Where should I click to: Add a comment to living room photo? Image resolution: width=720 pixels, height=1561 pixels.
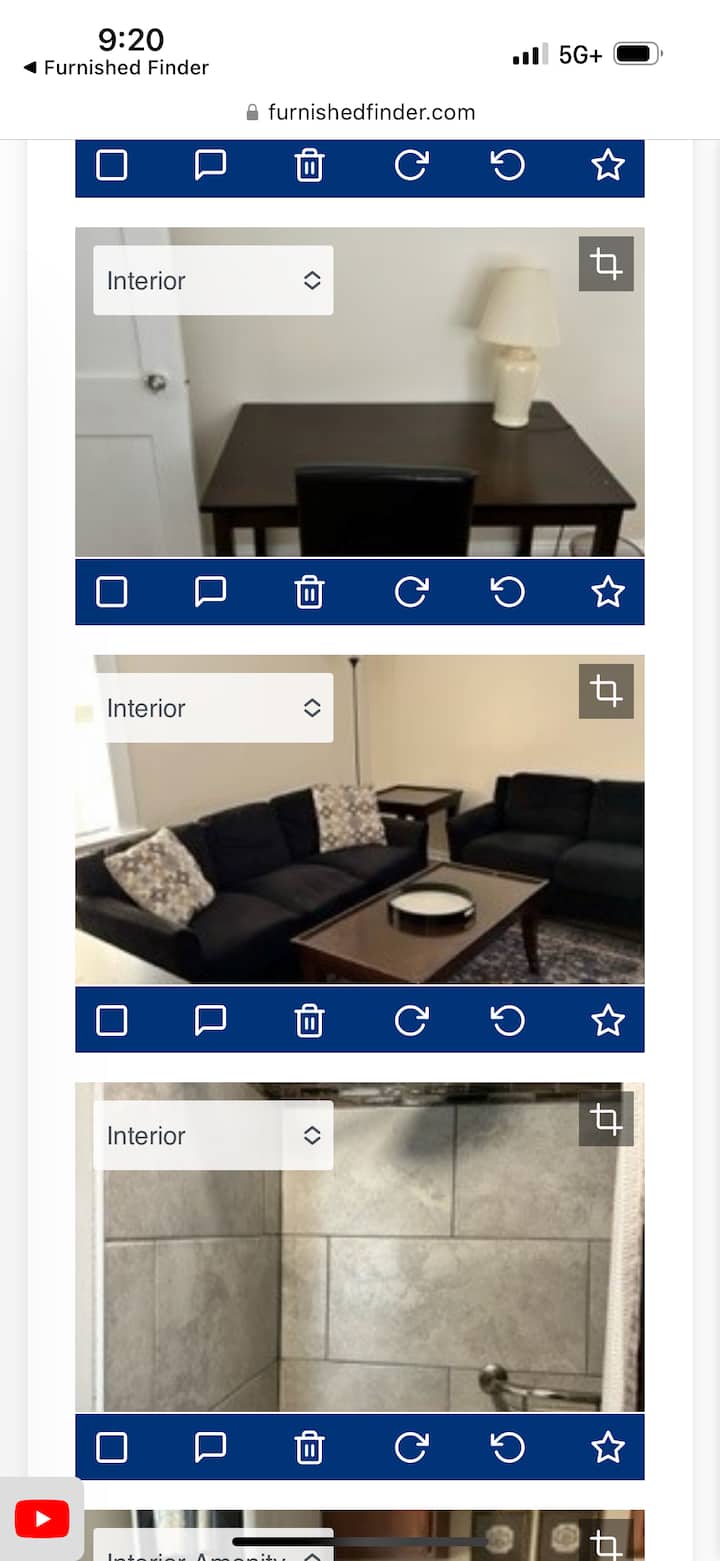(210, 1020)
